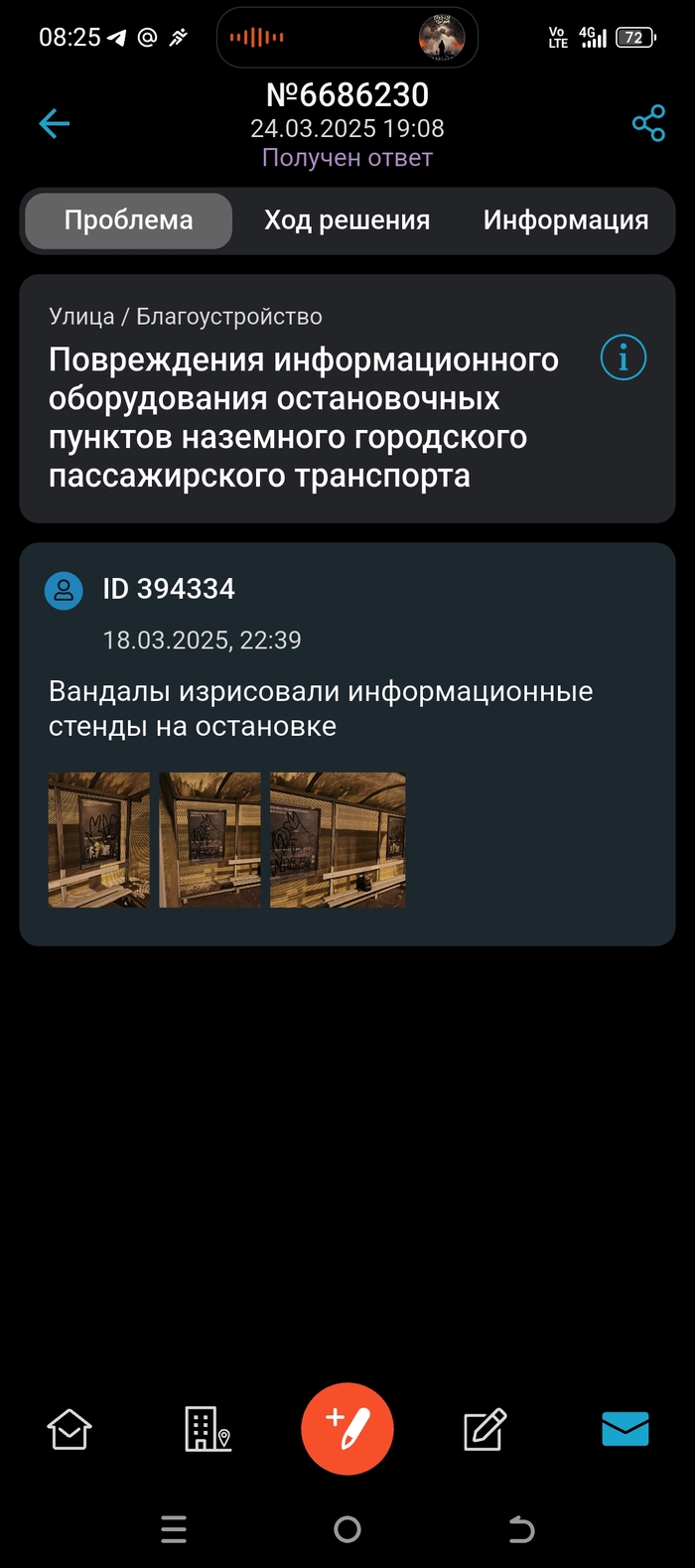Image resolution: width=695 pixels, height=1568 pixels.
Task: Create a new report with the red pencil button
Action: (347, 1429)
